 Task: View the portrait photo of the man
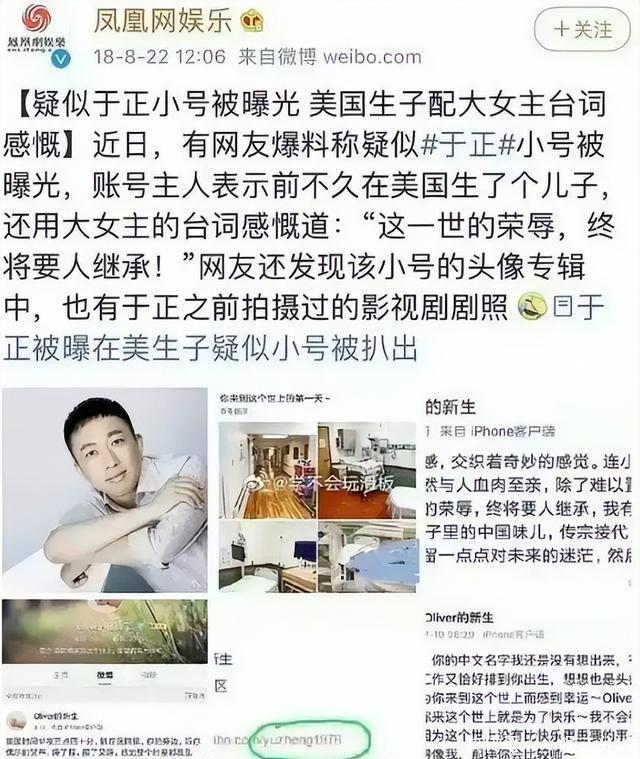point(105,490)
